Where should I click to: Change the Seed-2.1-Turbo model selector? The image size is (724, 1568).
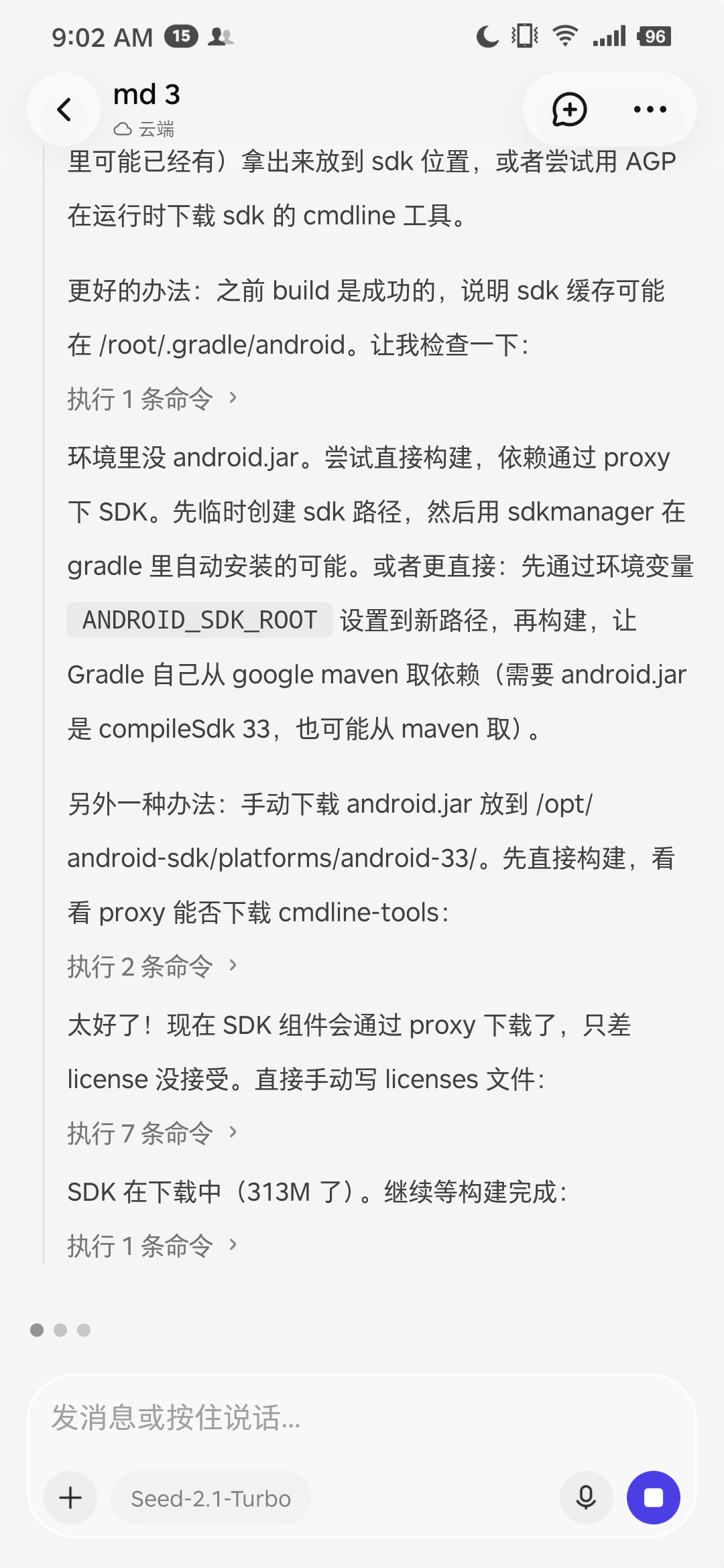tap(210, 1498)
